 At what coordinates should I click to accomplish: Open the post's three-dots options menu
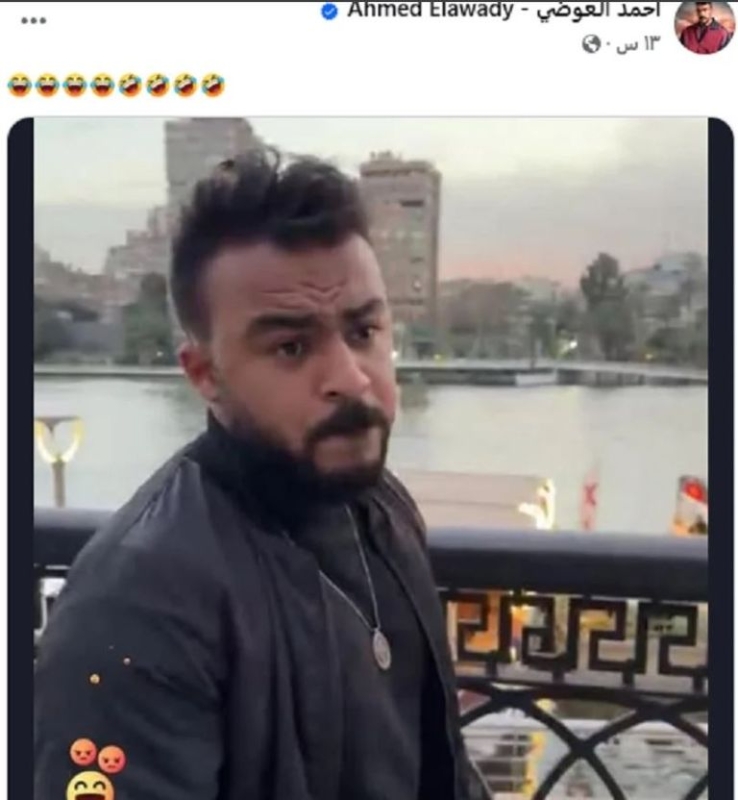point(33,20)
